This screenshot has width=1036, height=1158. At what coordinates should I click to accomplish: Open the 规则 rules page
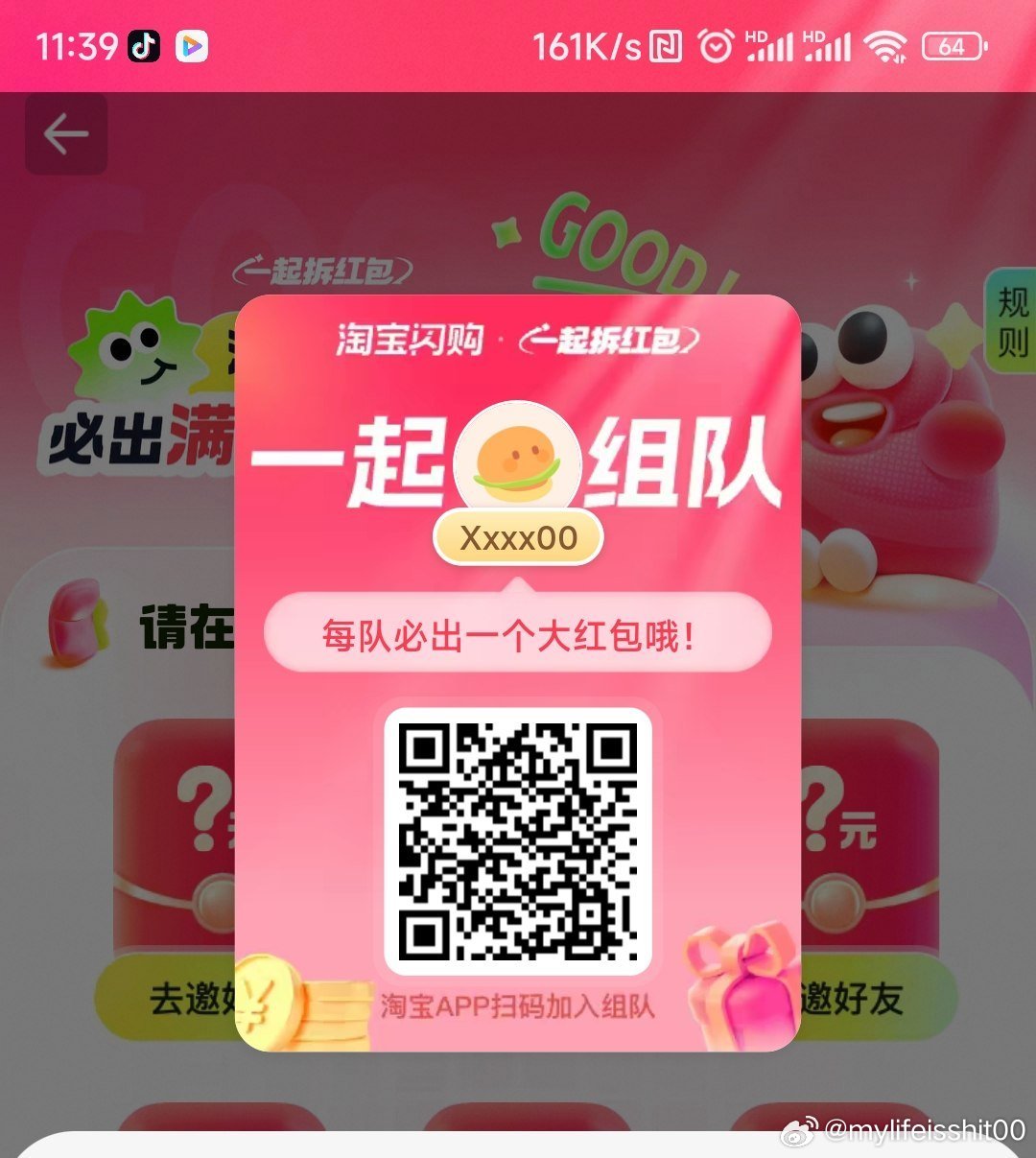[1012, 320]
